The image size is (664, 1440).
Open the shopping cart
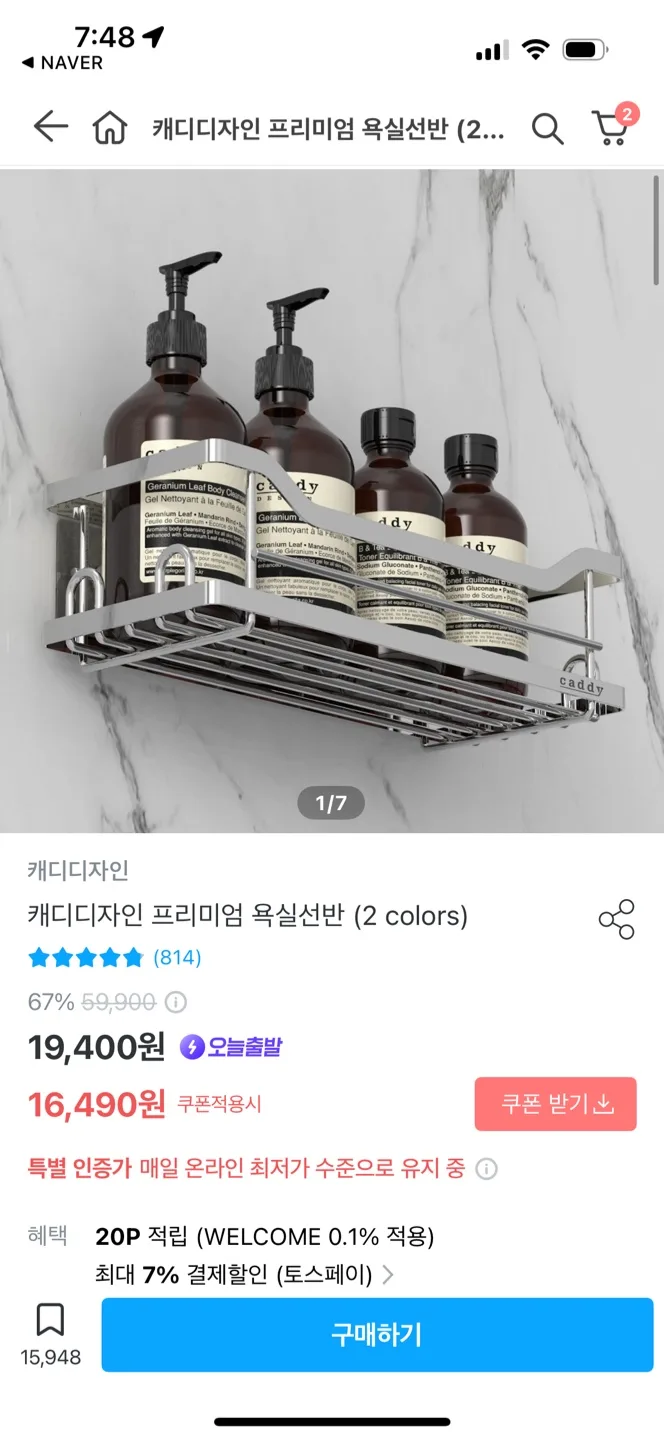click(610, 127)
